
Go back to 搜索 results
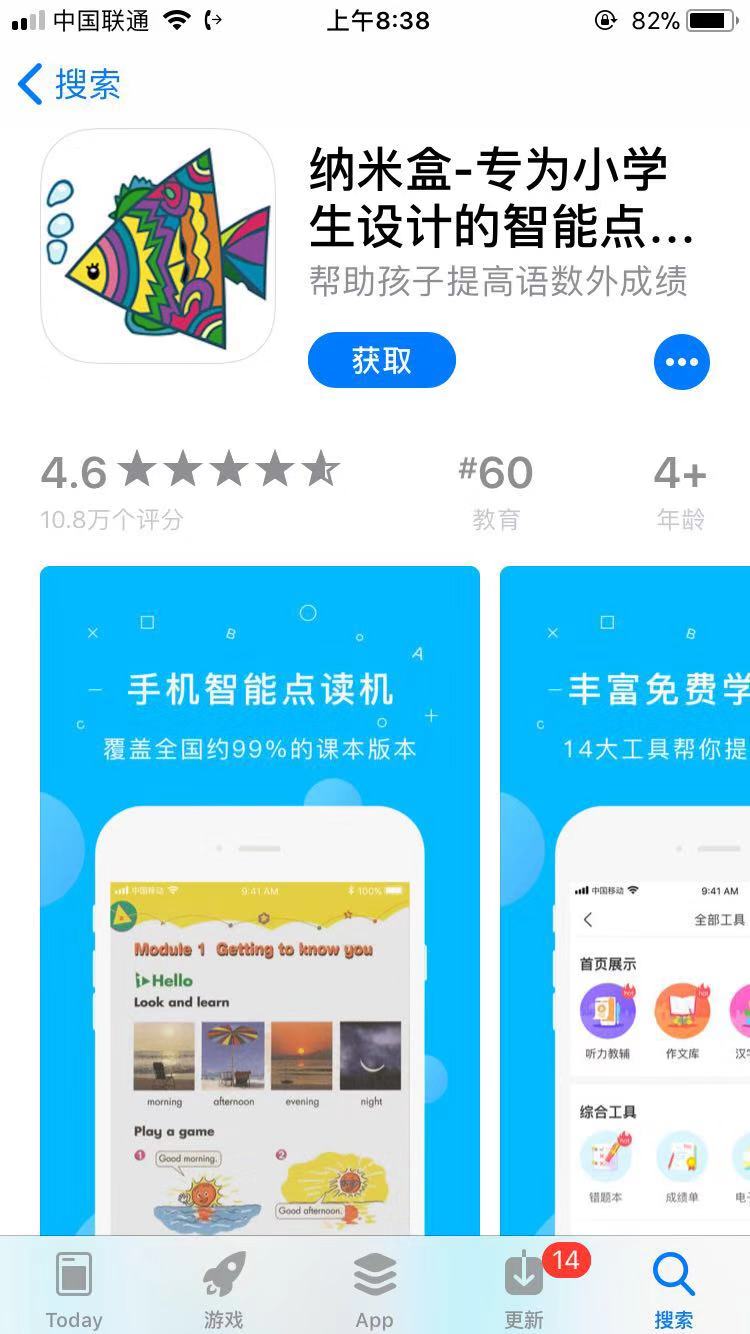tap(70, 85)
